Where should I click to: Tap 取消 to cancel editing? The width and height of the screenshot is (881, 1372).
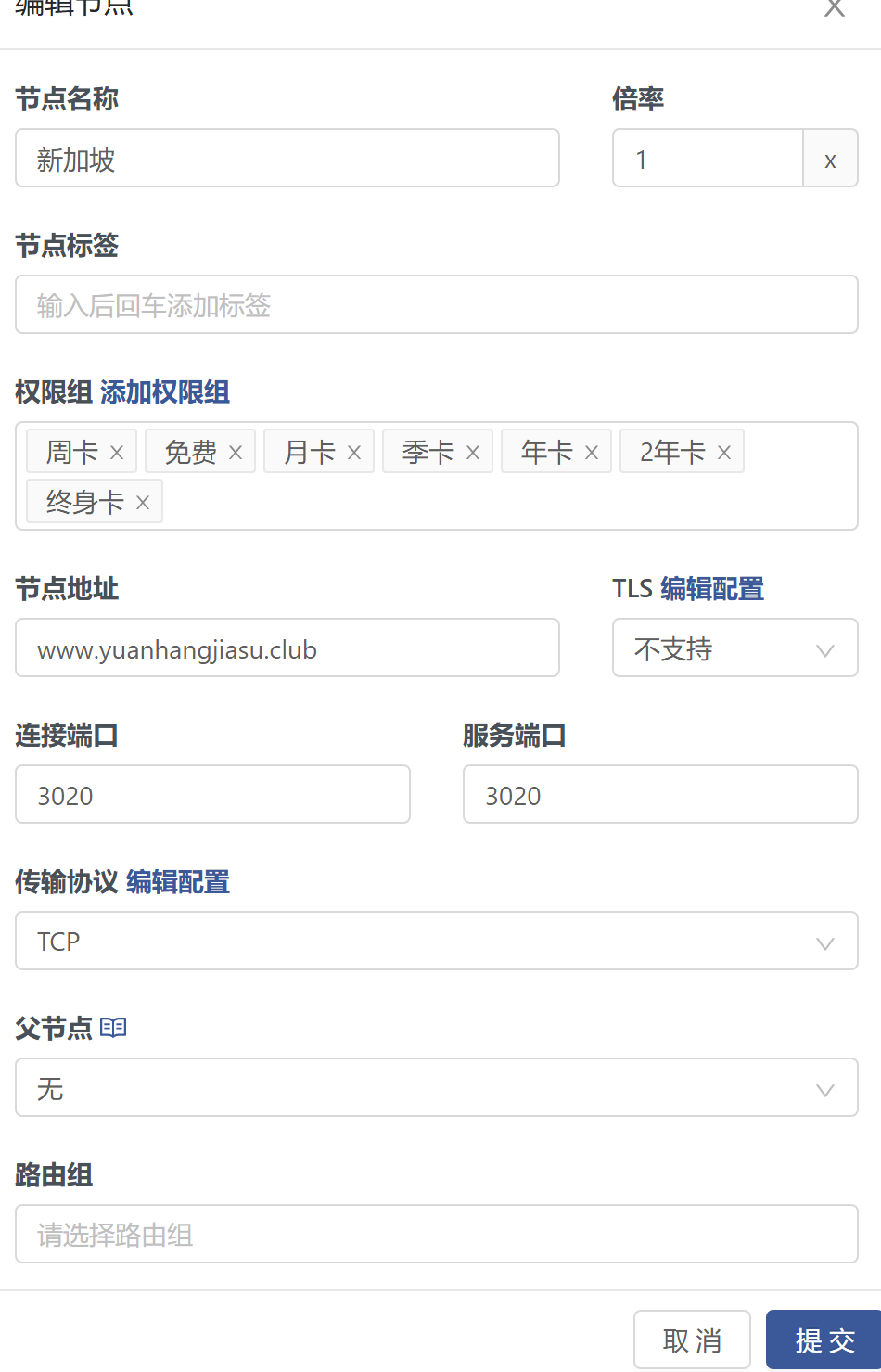692,1340
